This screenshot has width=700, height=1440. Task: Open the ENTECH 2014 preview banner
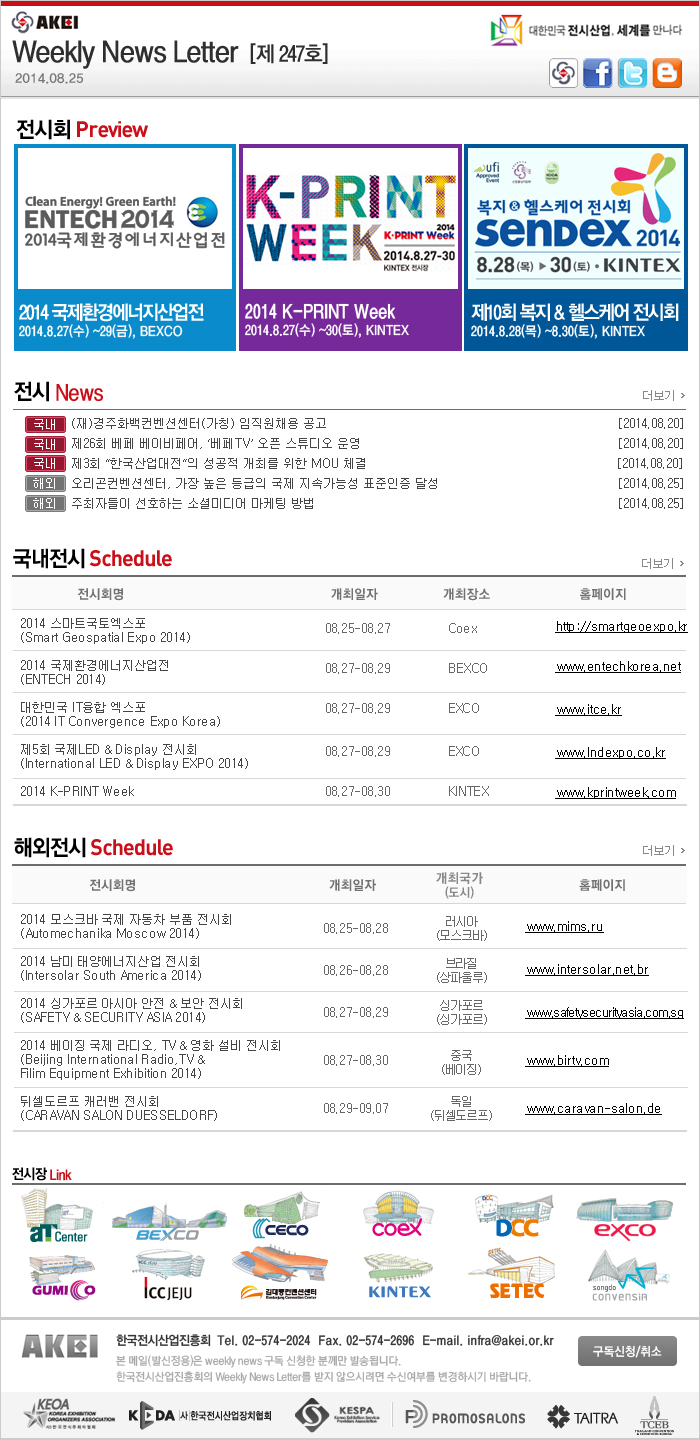125,247
